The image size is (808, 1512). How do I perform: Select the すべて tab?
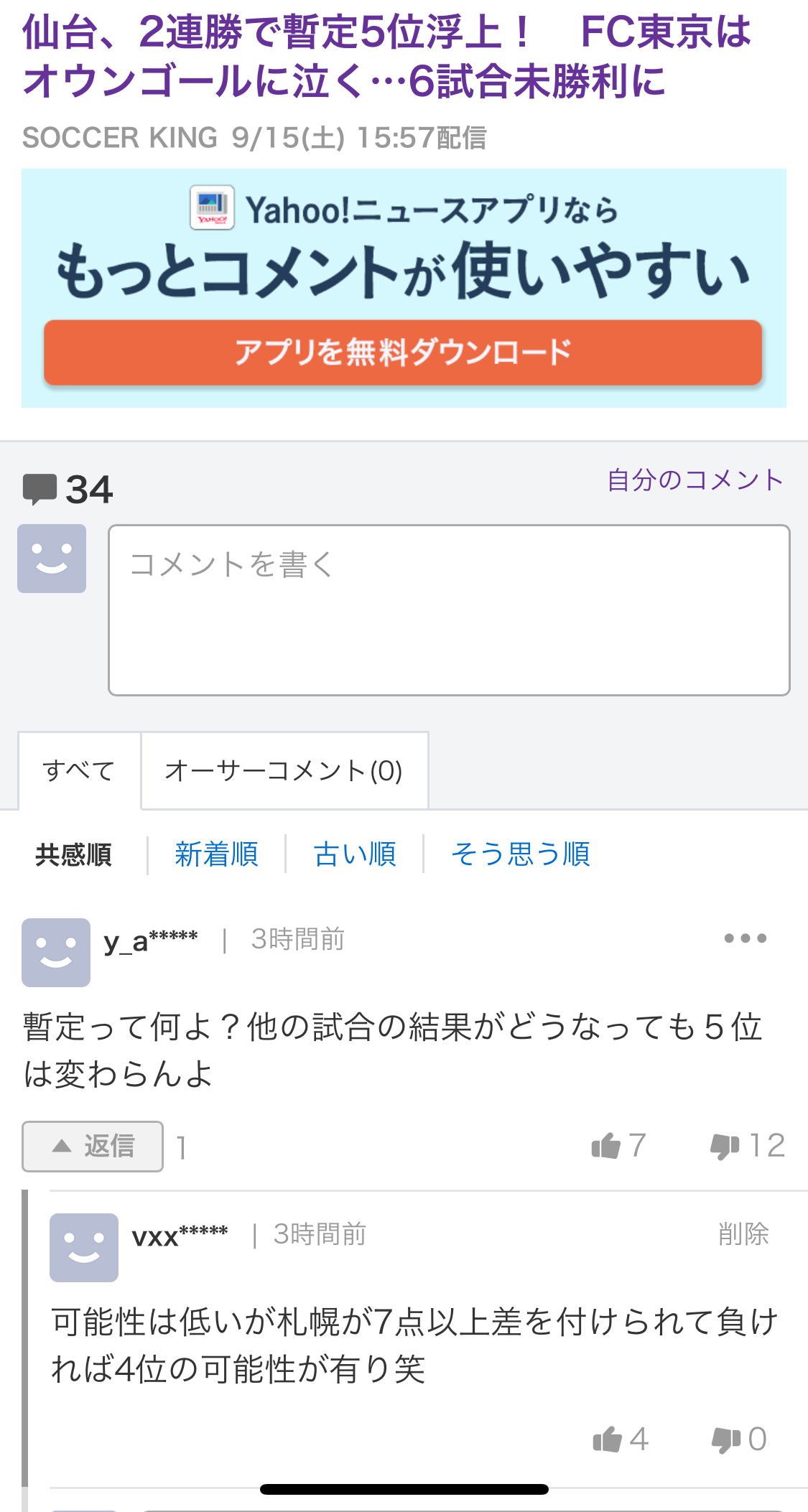(79, 770)
